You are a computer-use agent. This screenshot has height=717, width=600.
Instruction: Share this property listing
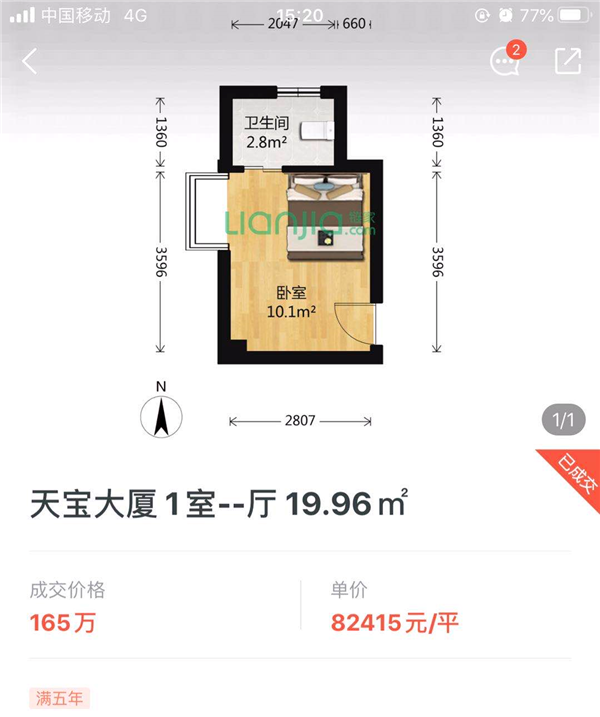pos(567,61)
